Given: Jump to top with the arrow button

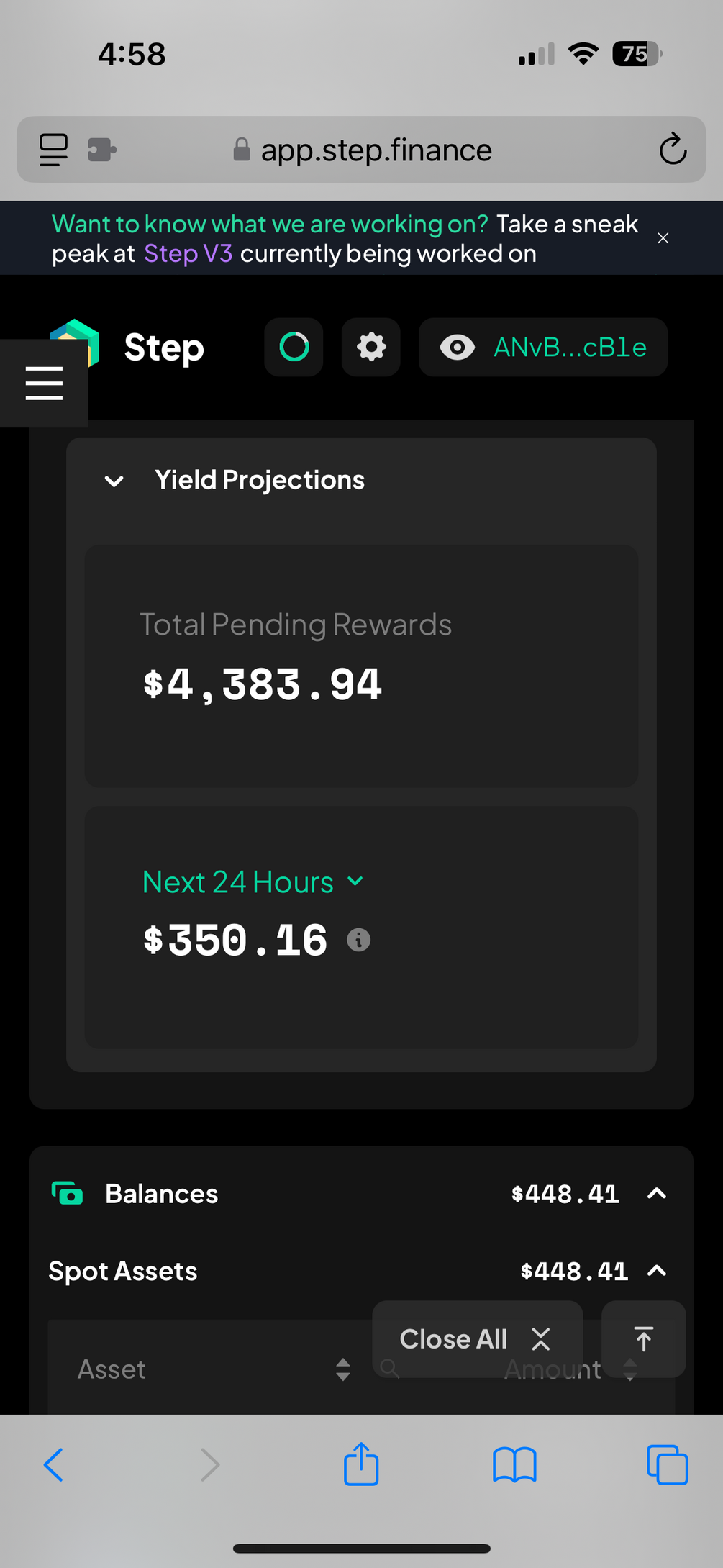Looking at the screenshot, I should coord(643,1339).
